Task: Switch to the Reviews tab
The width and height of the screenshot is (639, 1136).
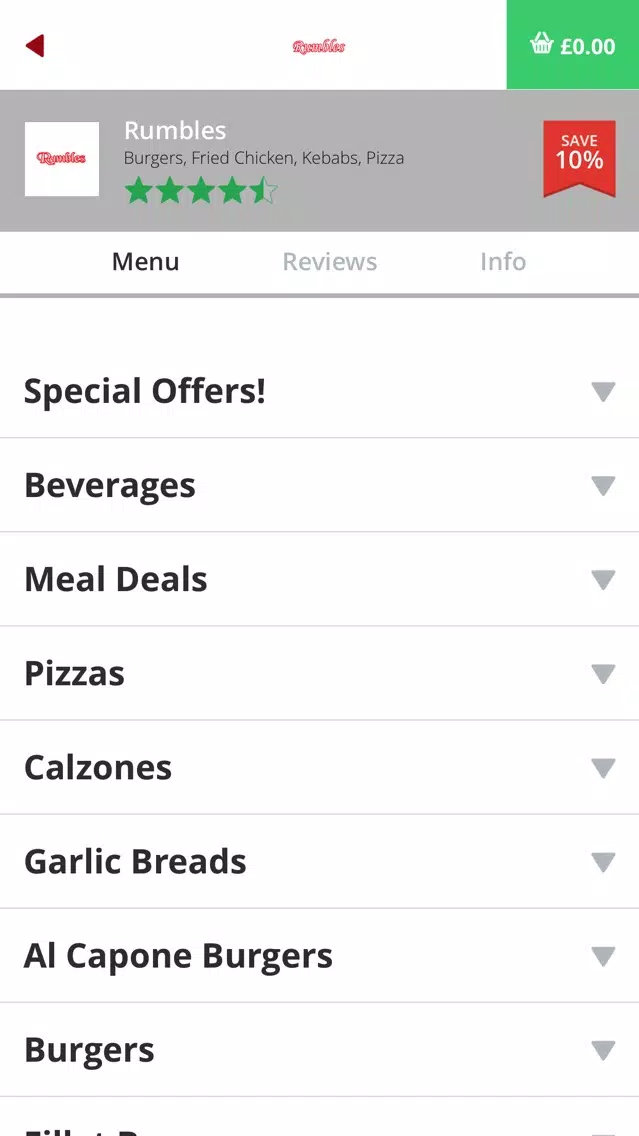Action: 330,261
